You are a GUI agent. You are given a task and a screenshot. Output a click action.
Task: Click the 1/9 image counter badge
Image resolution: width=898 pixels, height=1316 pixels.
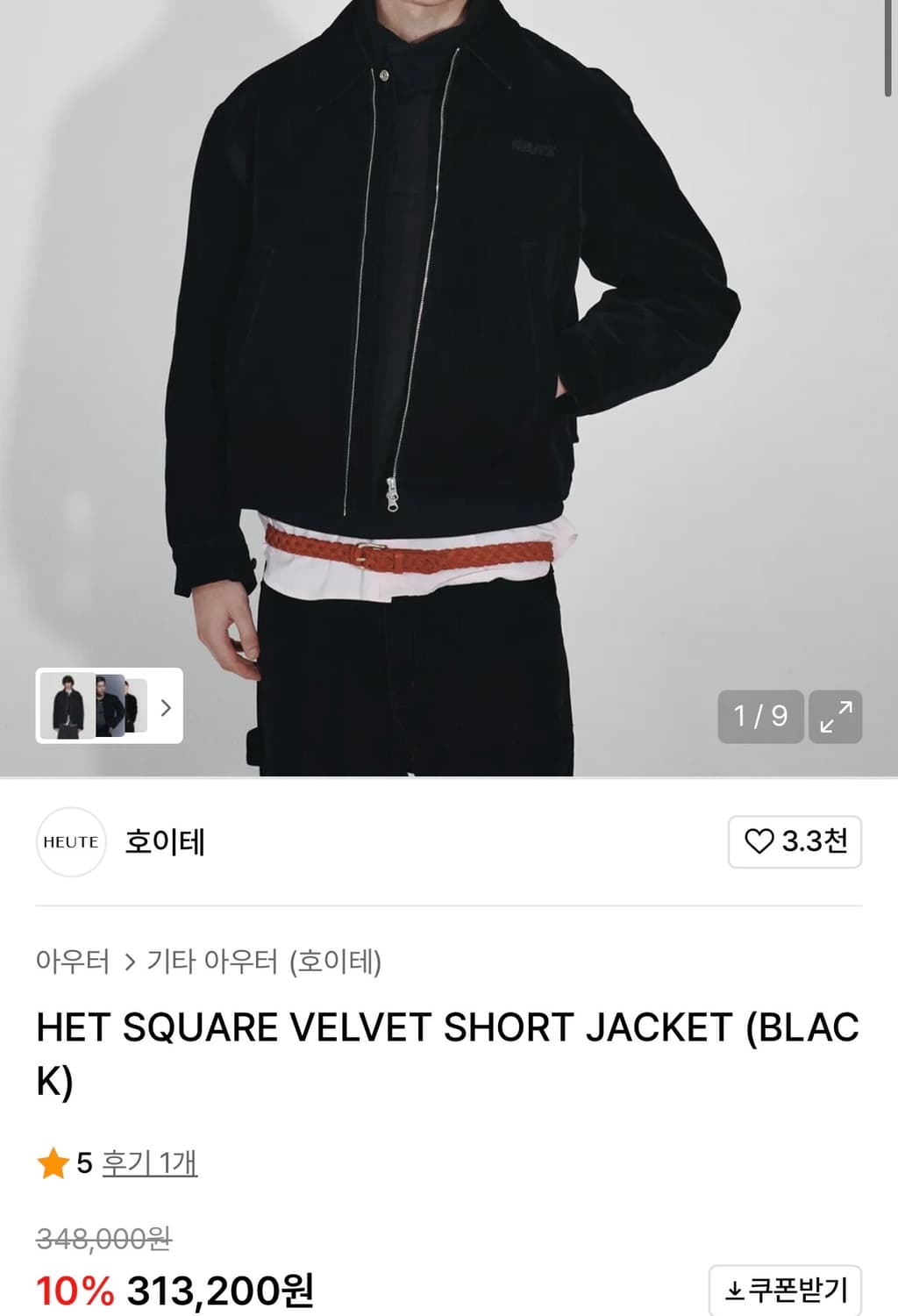pos(759,717)
